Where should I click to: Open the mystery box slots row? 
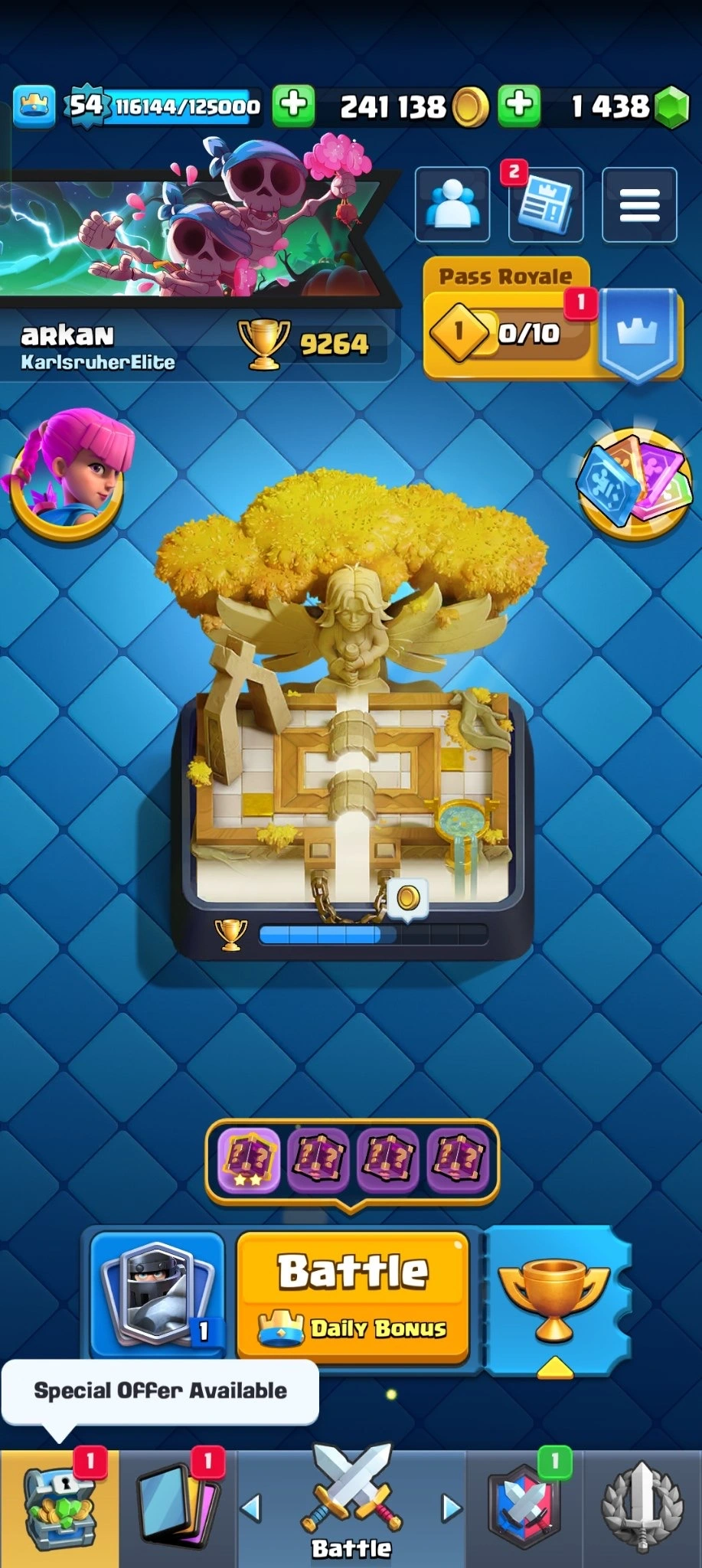pyautogui.click(x=352, y=1158)
